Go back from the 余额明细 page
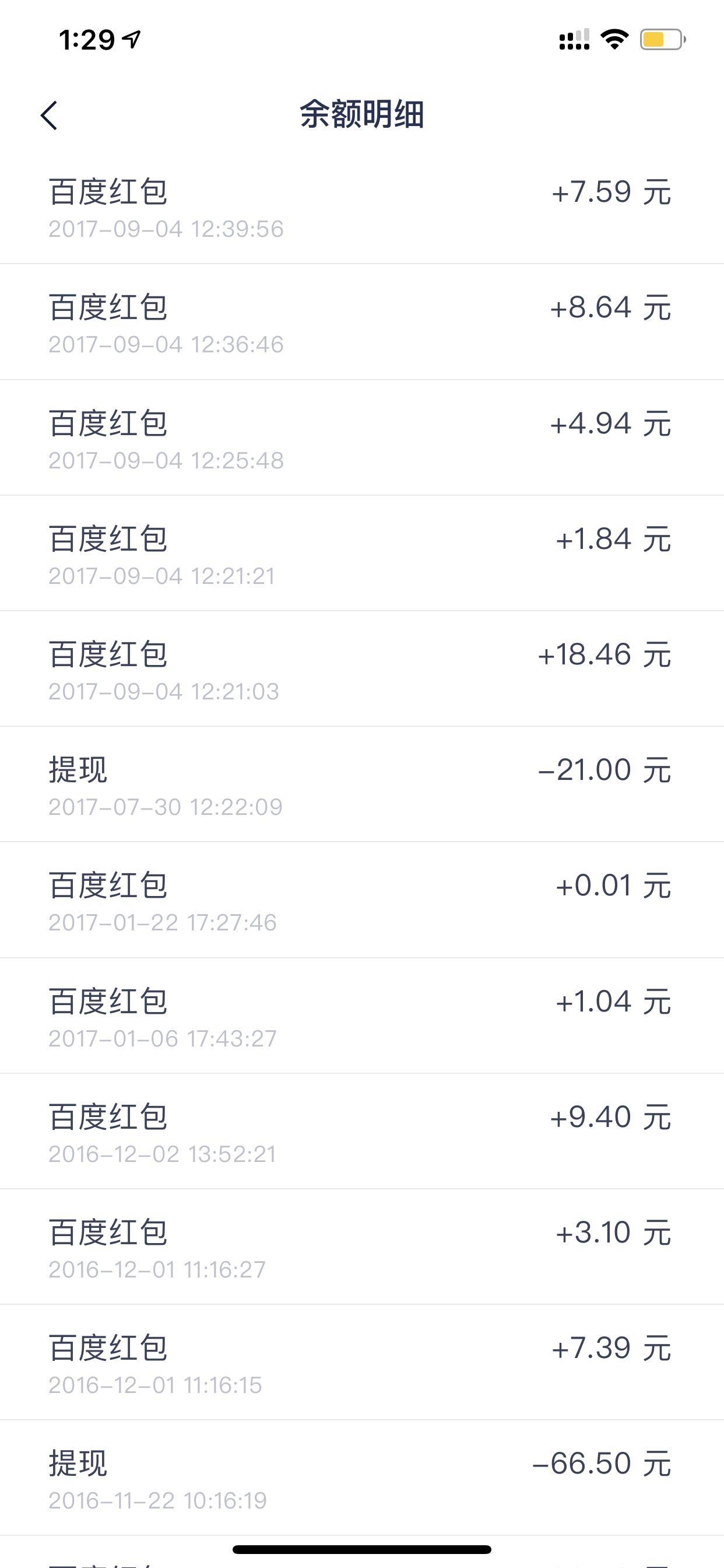 coord(48,116)
